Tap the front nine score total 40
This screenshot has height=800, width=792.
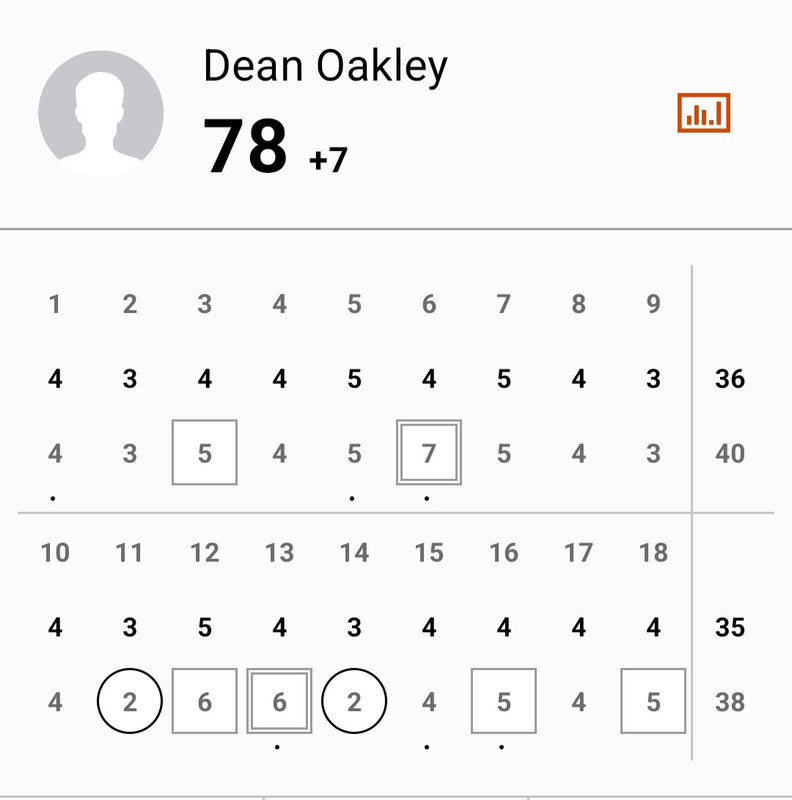[x=730, y=452]
